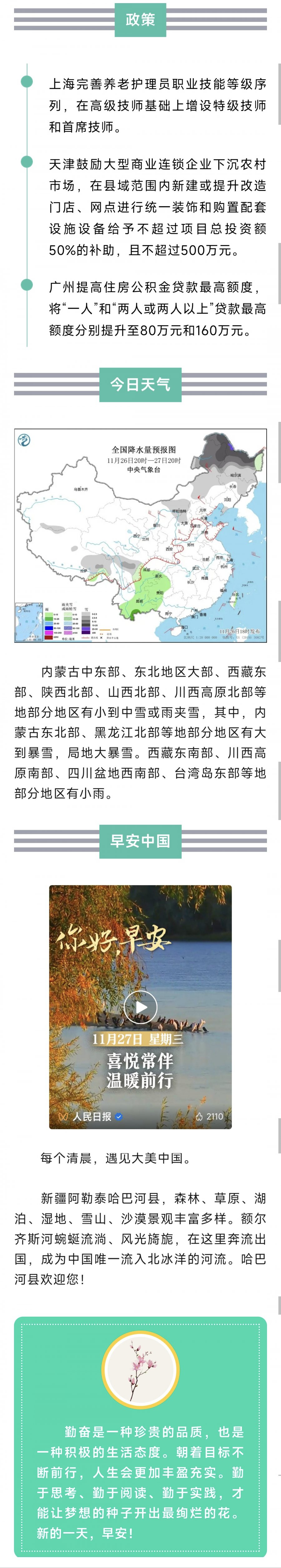Open the 人民日报 channel on the video card
This screenshot has width=281, height=1568.
click(91, 1117)
